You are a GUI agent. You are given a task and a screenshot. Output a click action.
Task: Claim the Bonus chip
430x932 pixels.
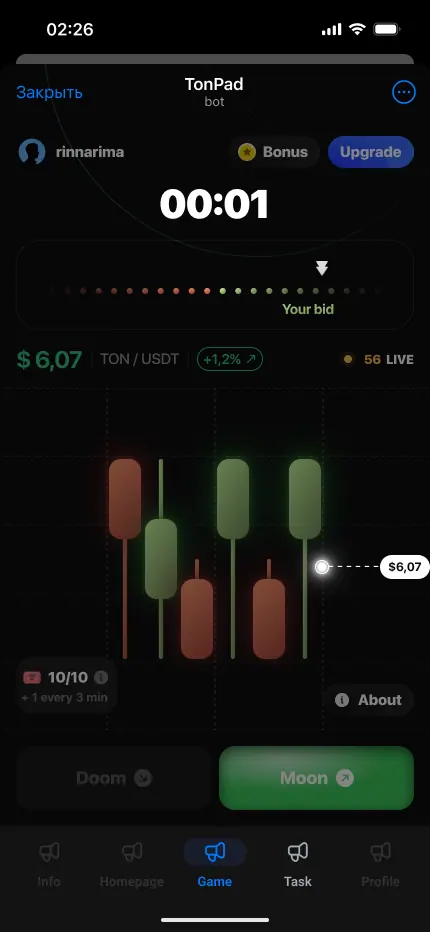click(x=274, y=152)
